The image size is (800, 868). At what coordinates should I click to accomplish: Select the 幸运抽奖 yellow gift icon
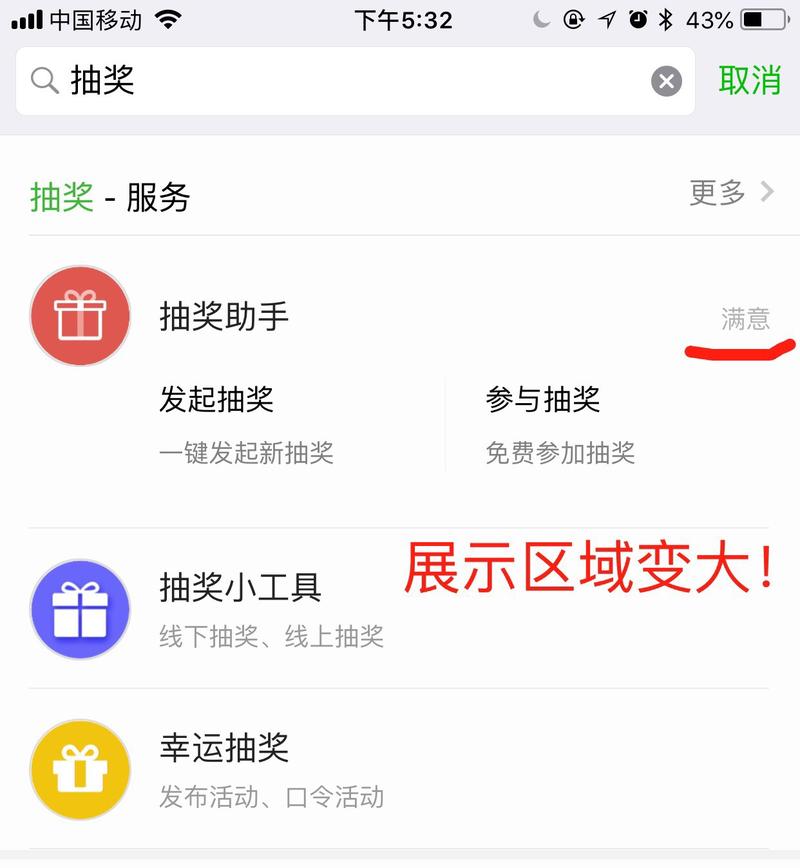pos(80,770)
